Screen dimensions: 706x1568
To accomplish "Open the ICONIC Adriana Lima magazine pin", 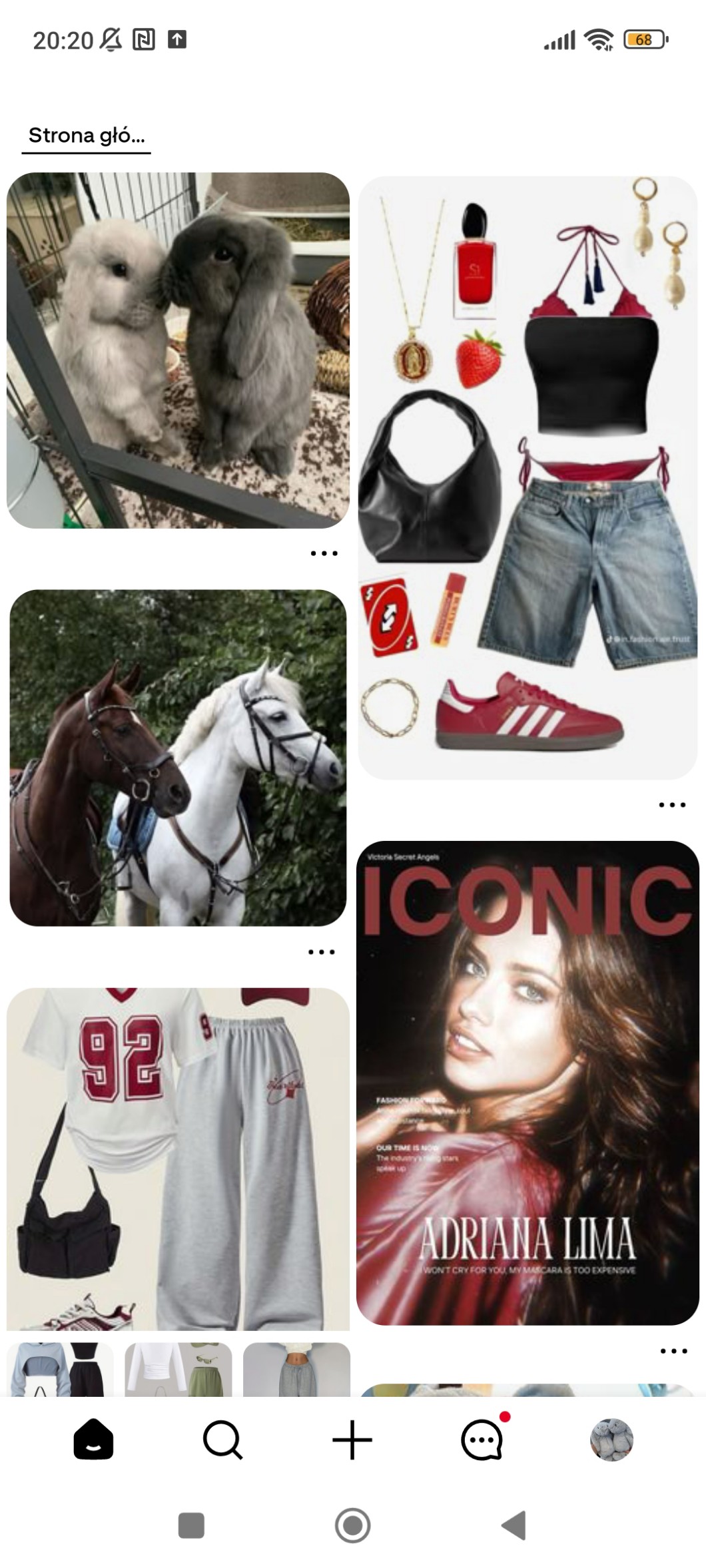I will (528, 1083).
